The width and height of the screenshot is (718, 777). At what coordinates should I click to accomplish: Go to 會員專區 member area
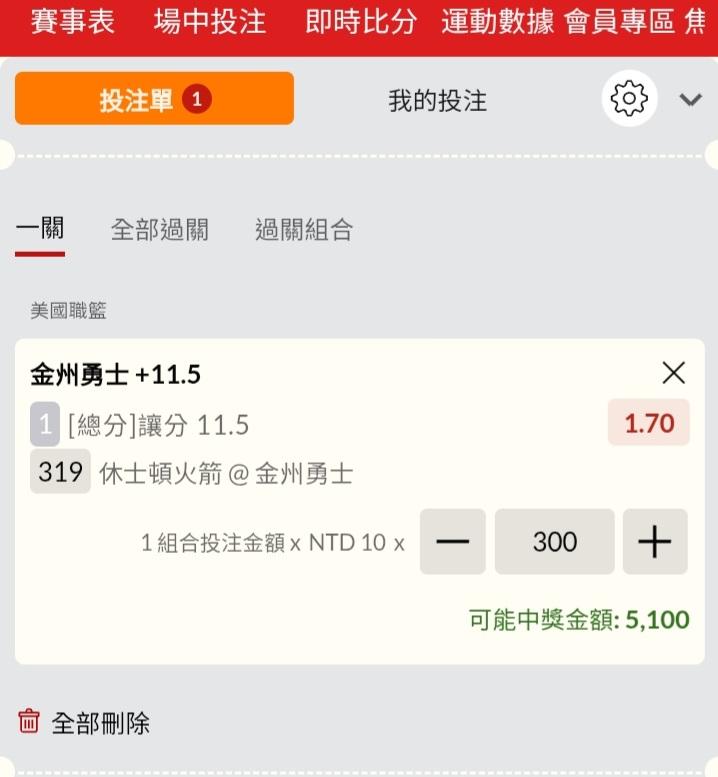619,22
